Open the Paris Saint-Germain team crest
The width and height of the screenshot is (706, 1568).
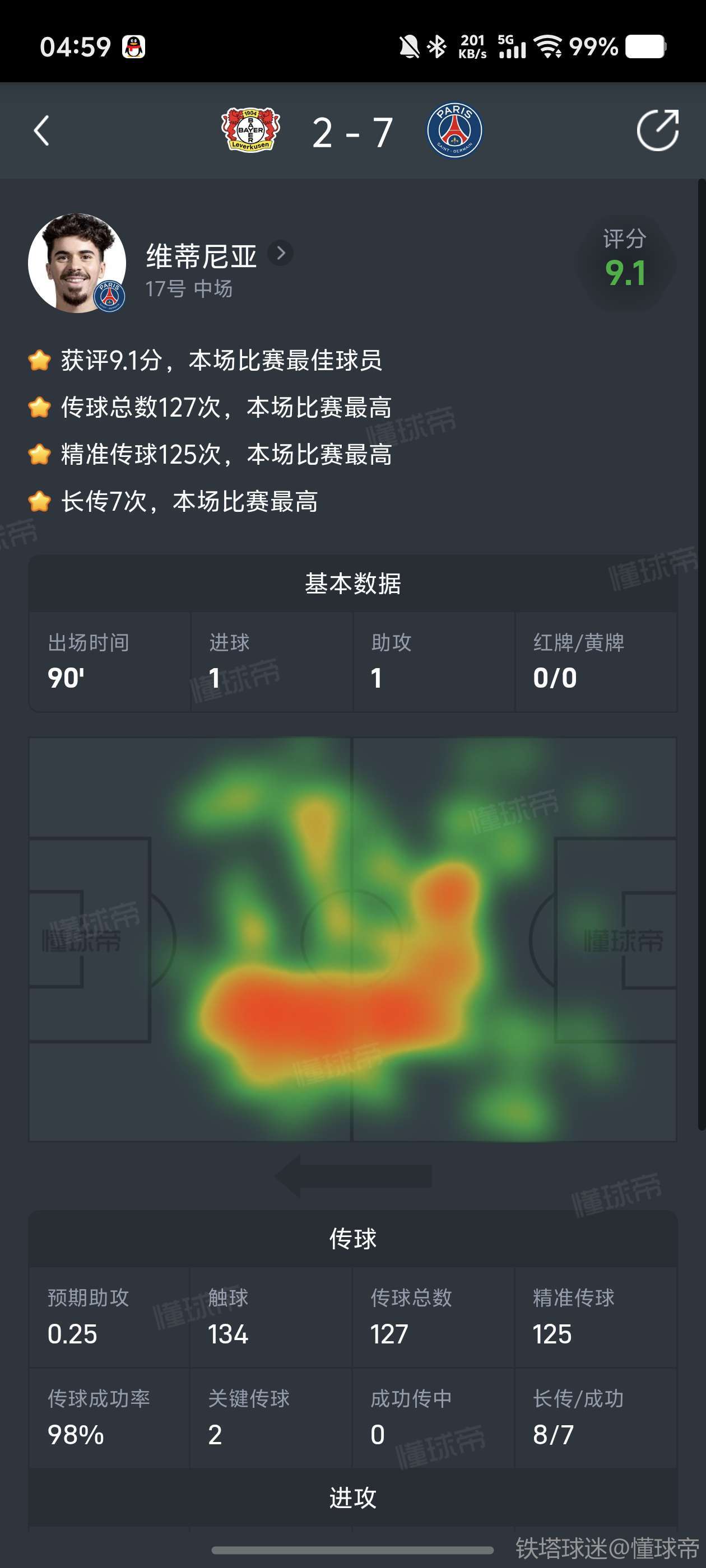454,130
